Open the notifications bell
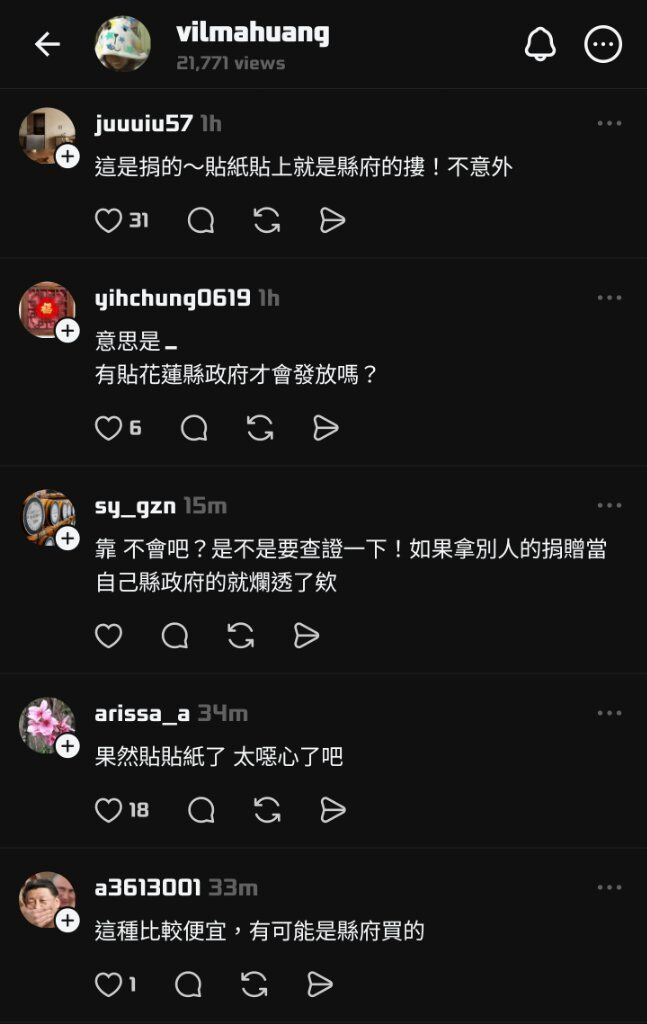 tap(540, 44)
